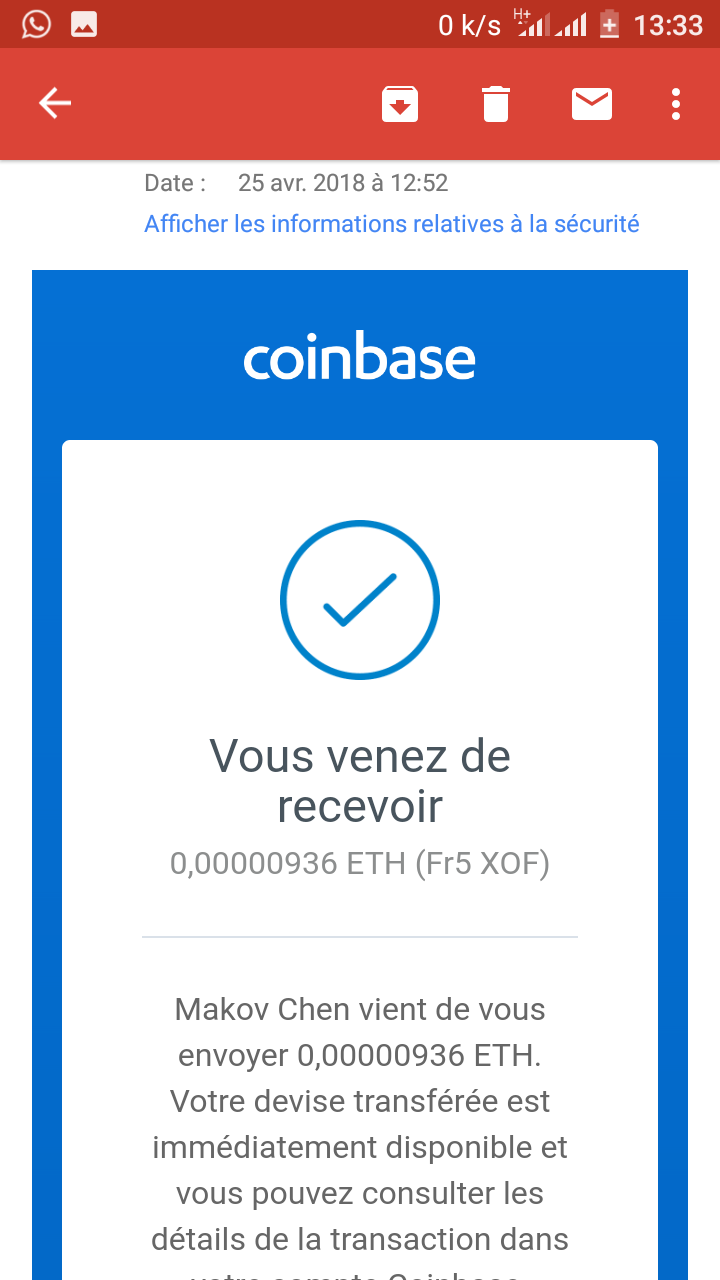This screenshot has height=1280, width=720.
Task: Mark the email as unread
Action: pyautogui.click(x=592, y=103)
